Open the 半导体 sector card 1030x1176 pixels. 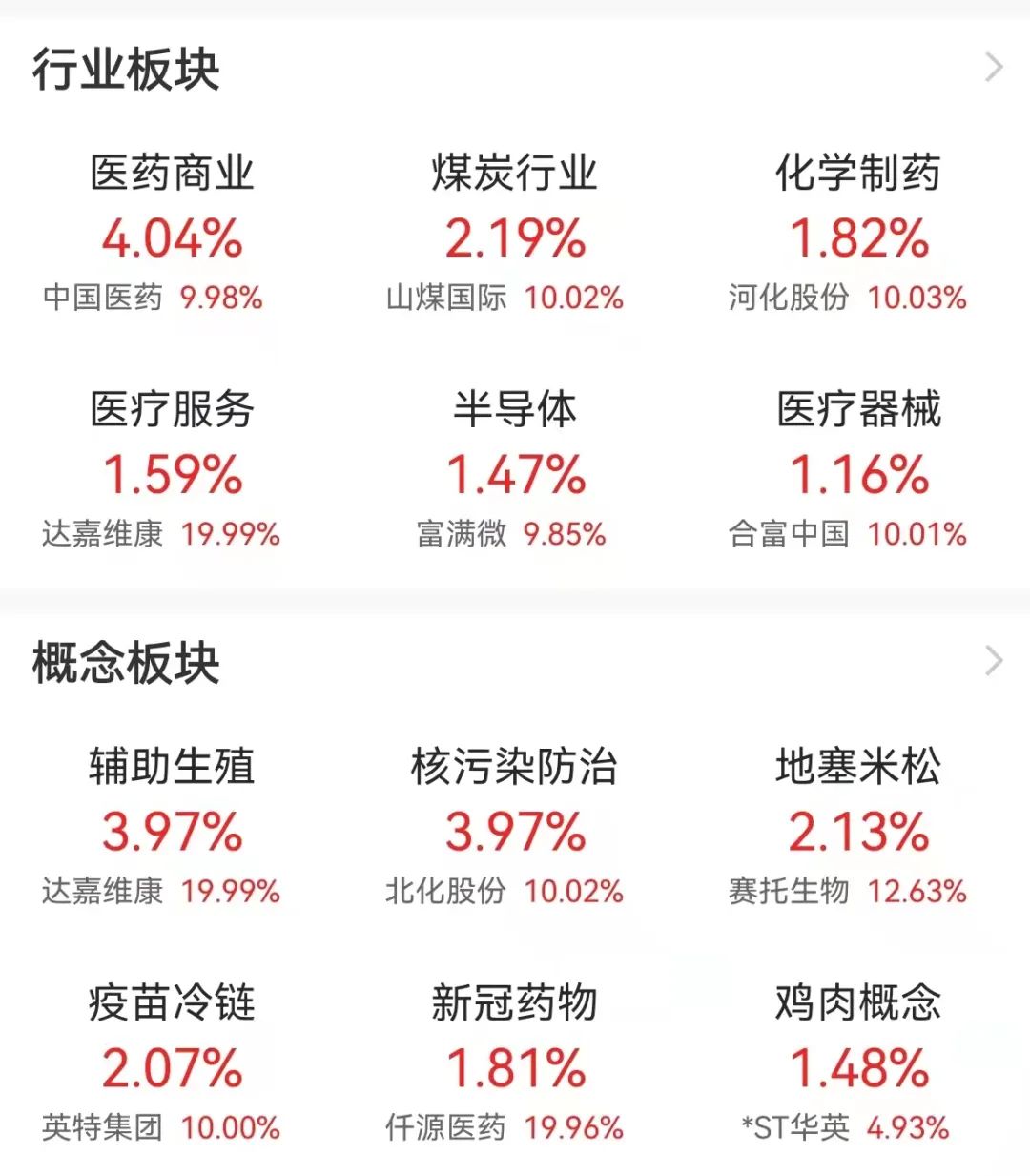tap(515, 470)
